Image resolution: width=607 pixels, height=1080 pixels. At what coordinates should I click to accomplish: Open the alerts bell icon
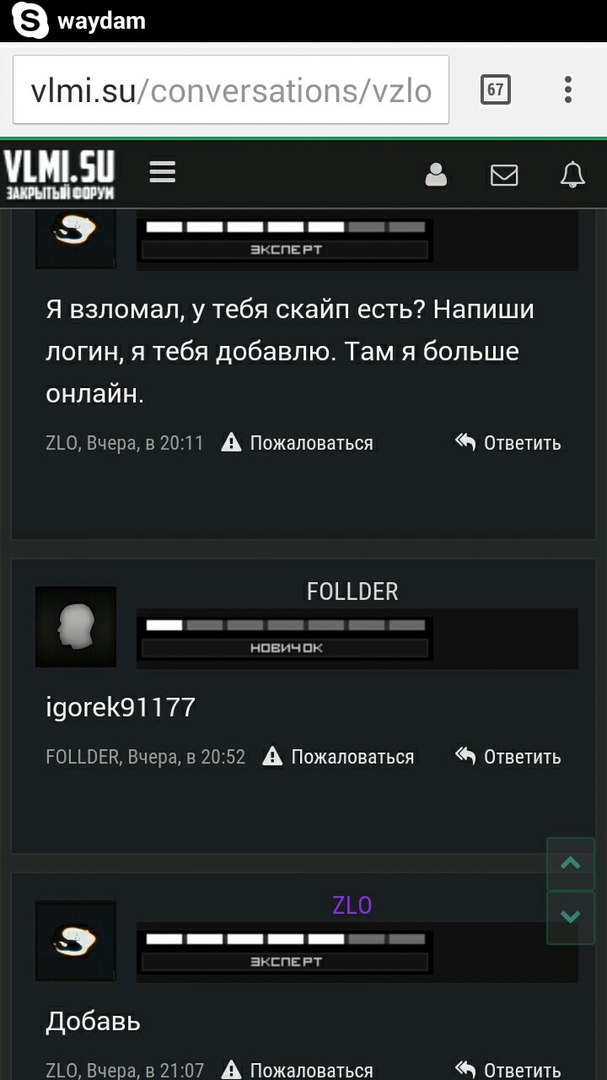tap(572, 176)
